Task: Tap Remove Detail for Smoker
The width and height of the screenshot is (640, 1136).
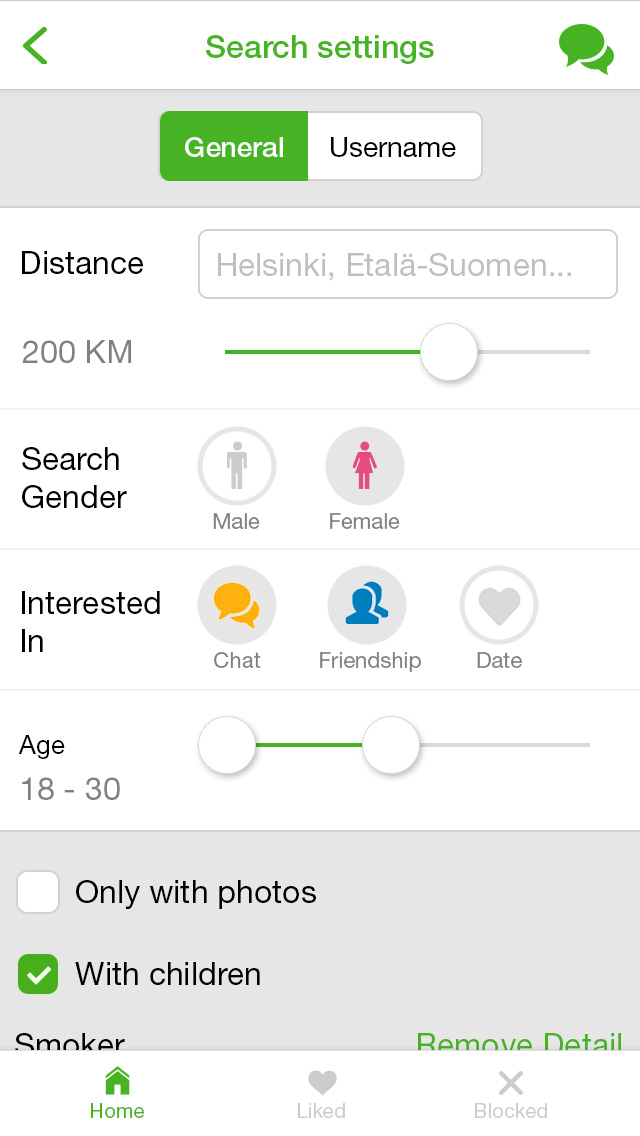Action: tap(519, 1041)
